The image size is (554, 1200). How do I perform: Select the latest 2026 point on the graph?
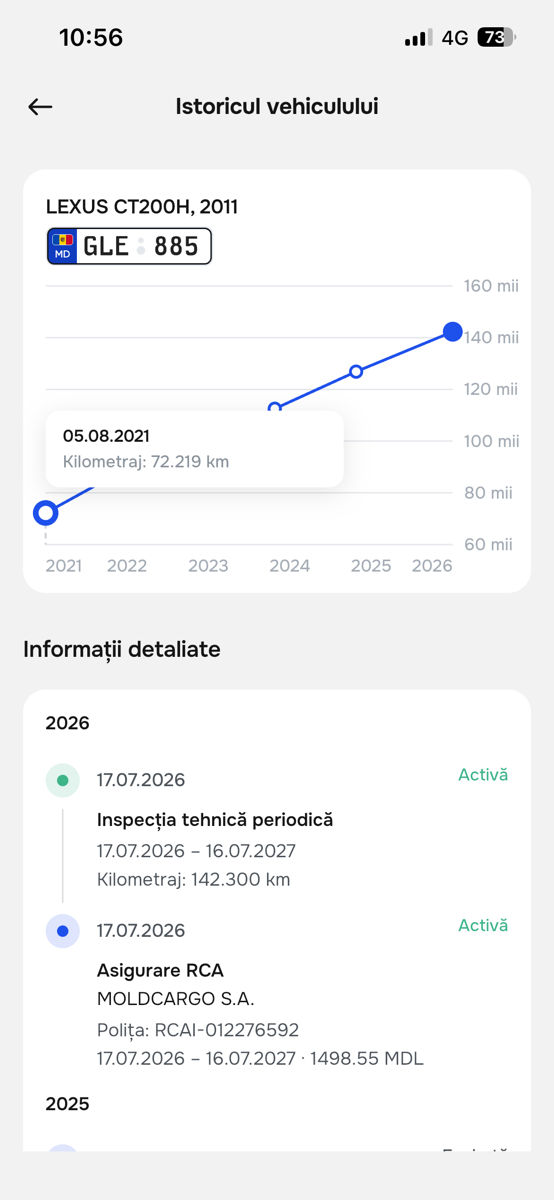point(452,331)
